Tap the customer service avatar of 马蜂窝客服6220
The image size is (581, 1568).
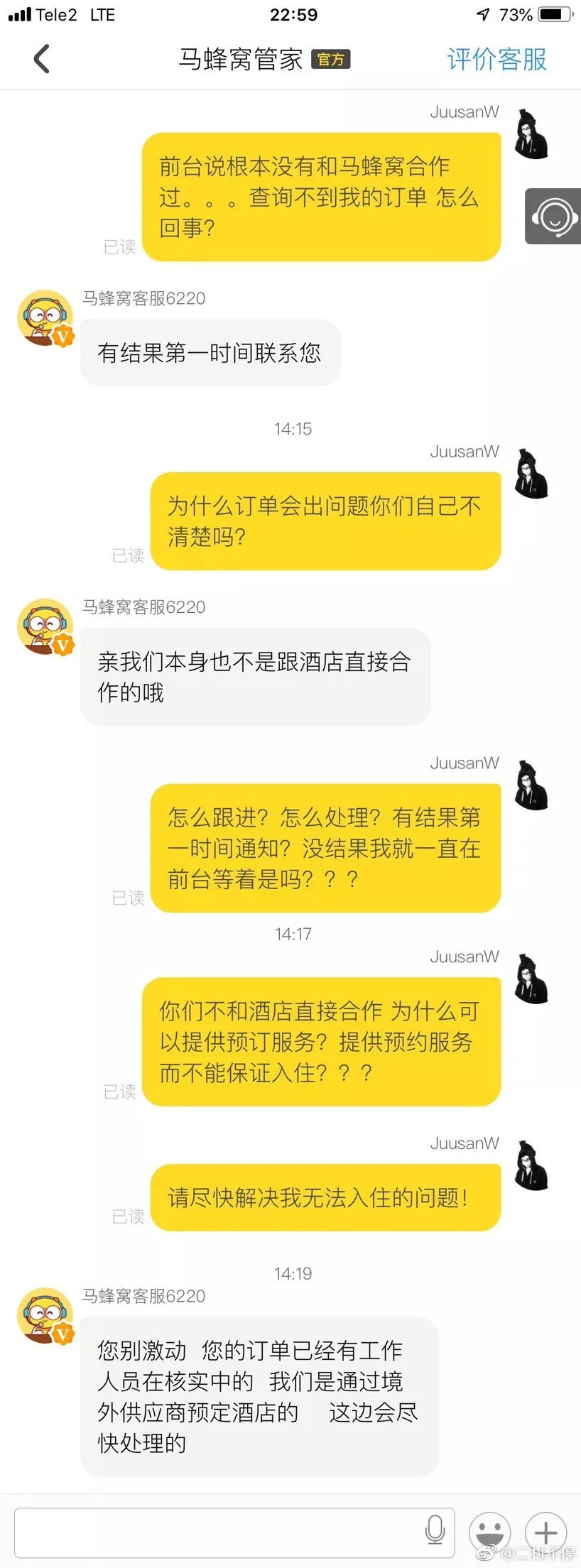pyautogui.click(x=45, y=317)
